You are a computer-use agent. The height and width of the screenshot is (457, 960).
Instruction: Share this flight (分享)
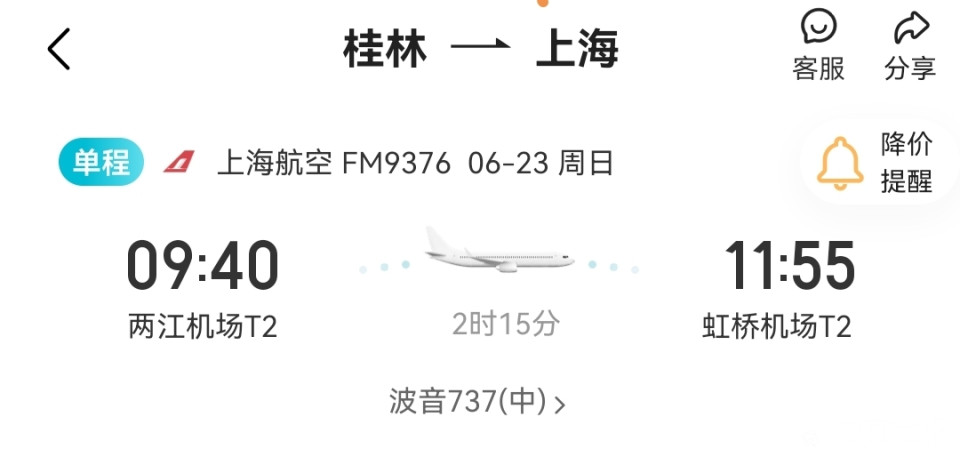pyautogui.click(x=910, y=45)
